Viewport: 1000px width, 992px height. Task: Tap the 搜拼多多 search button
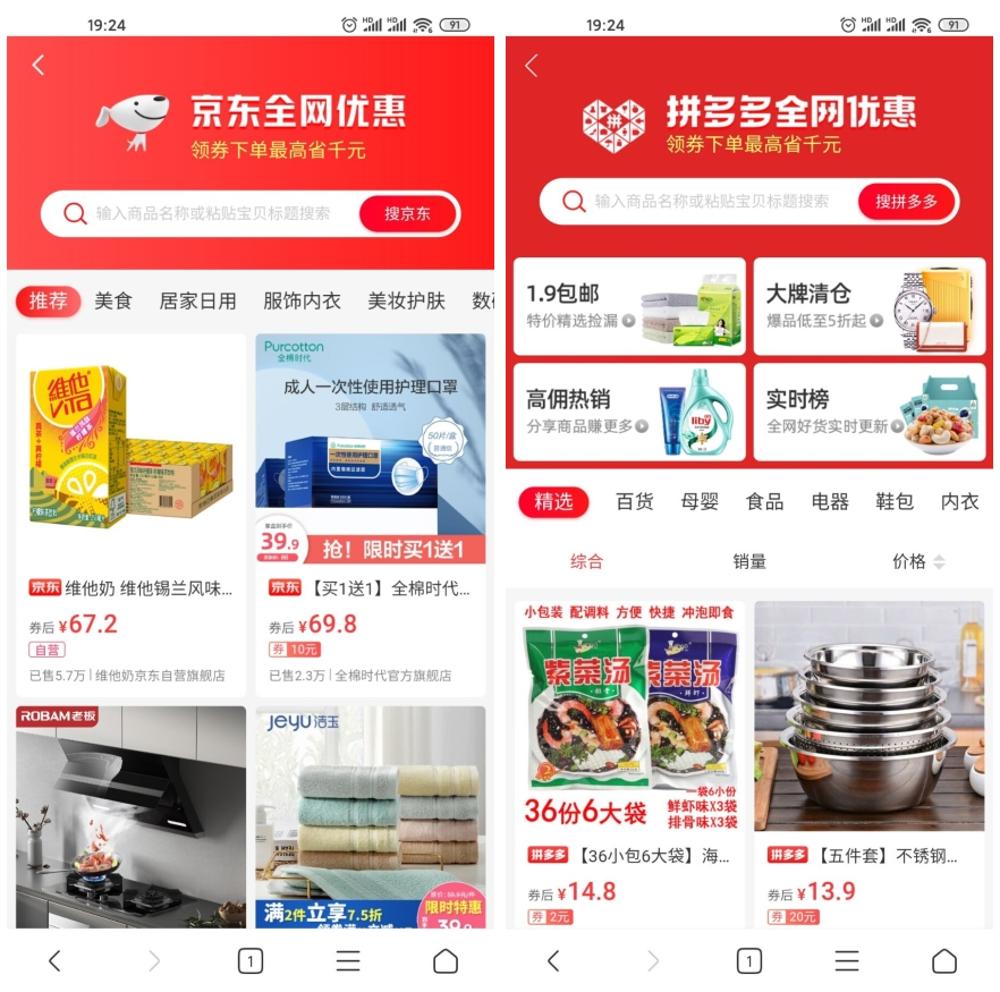906,201
